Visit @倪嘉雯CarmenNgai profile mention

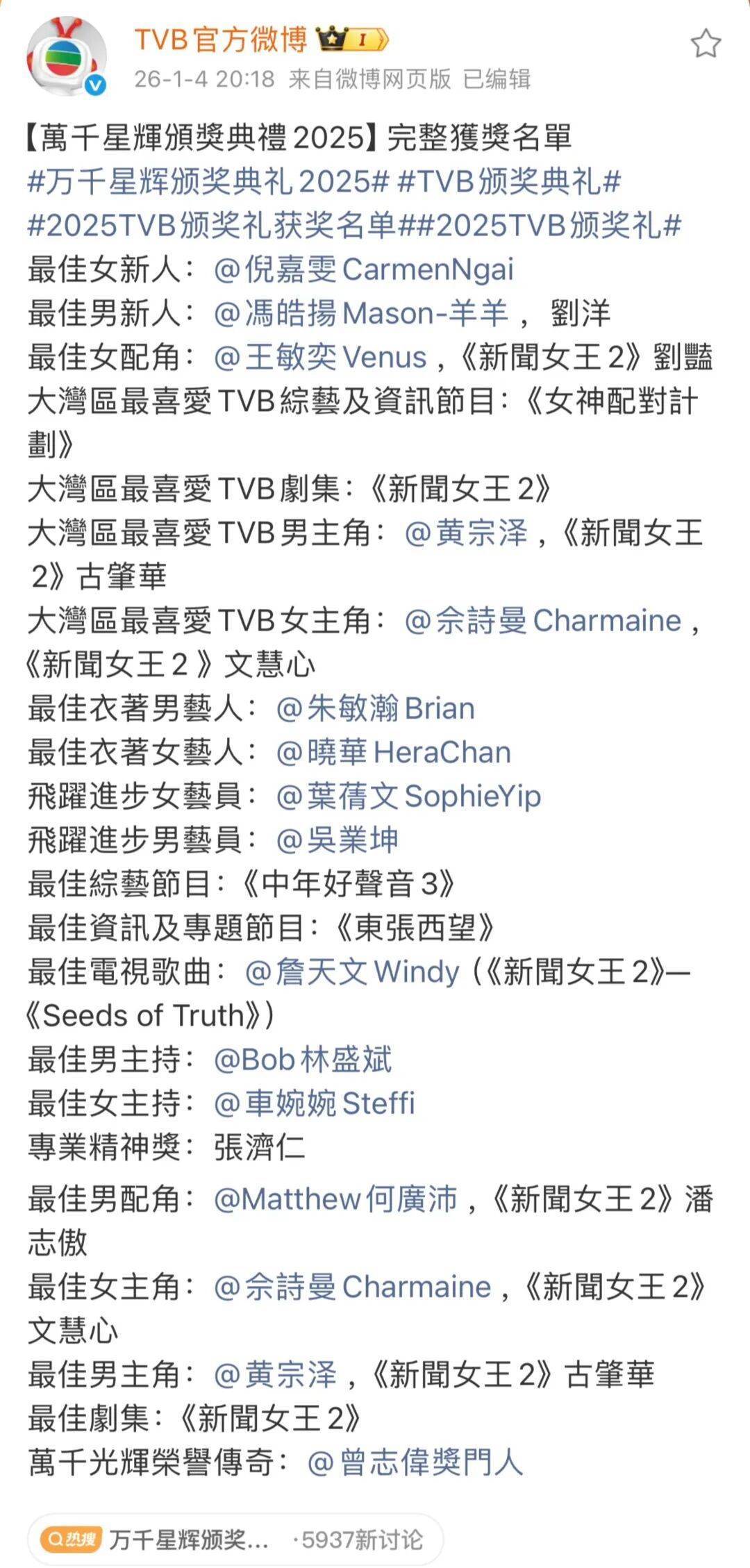click(363, 269)
